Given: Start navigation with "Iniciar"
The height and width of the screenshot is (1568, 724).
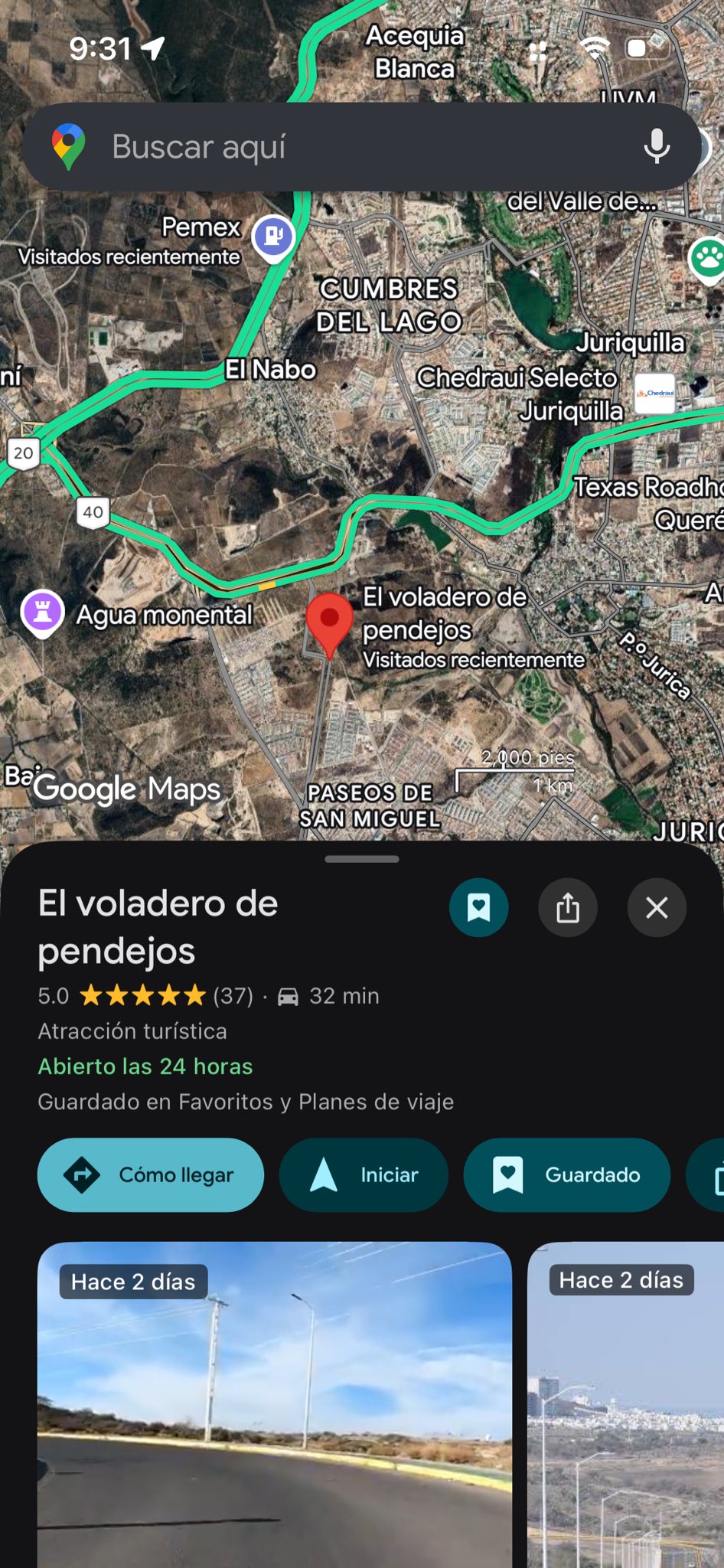Looking at the screenshot, I should 364,1174.
